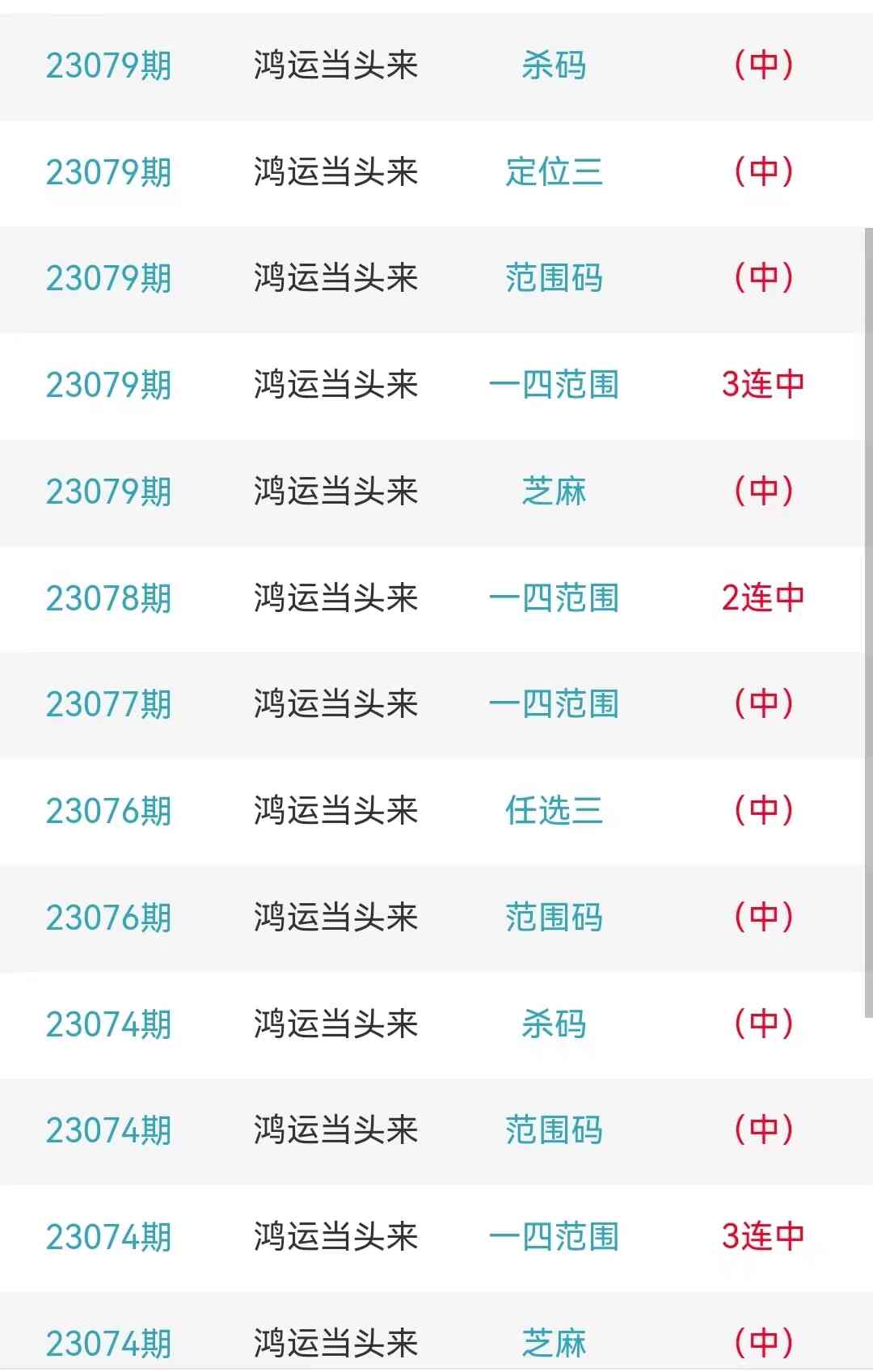Open the 23074期 杀码 record
This screenshot has height=1372, width=873.
pos(436,1024)
